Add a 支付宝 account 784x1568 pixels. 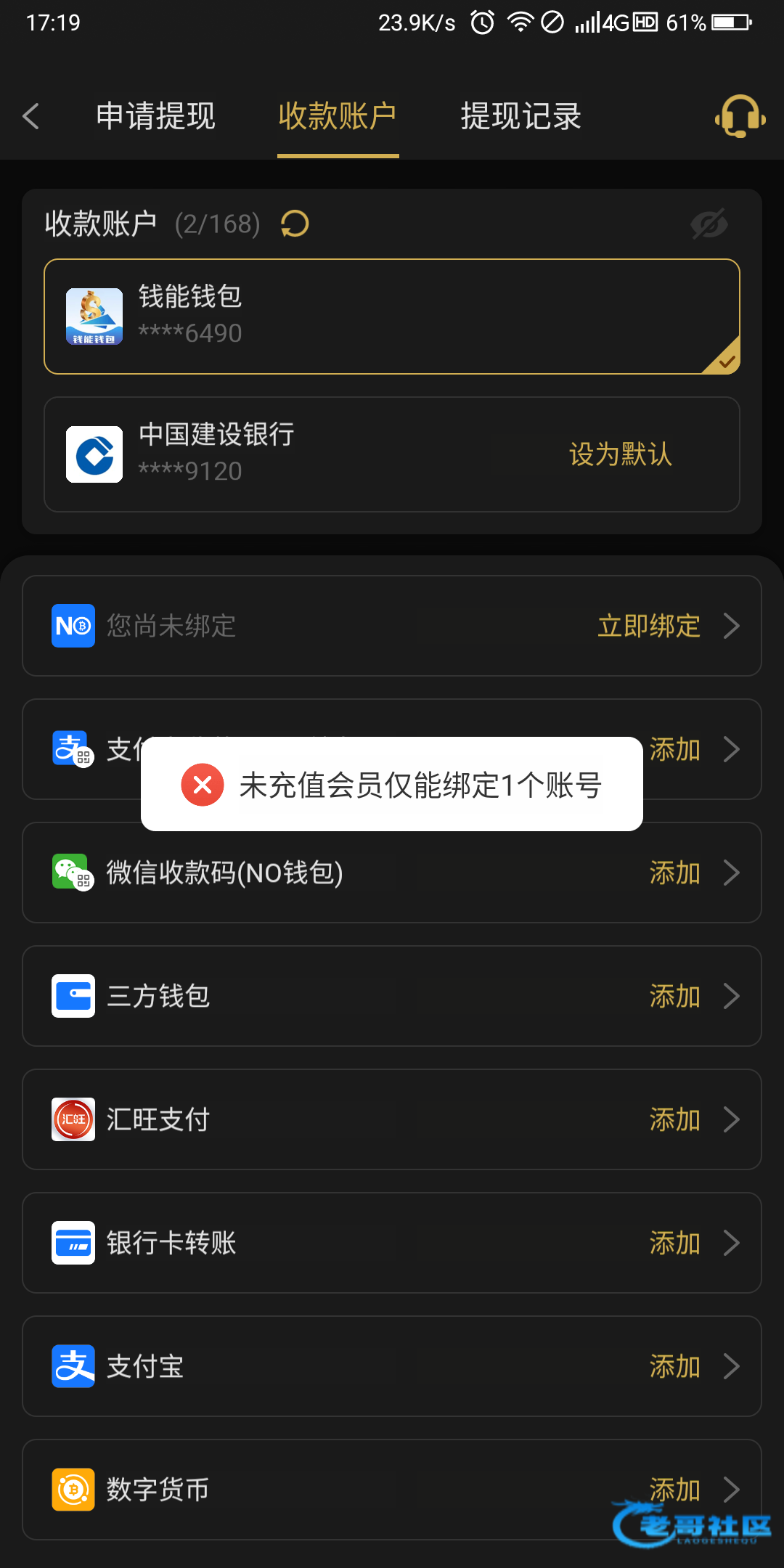coord(674,1366)
